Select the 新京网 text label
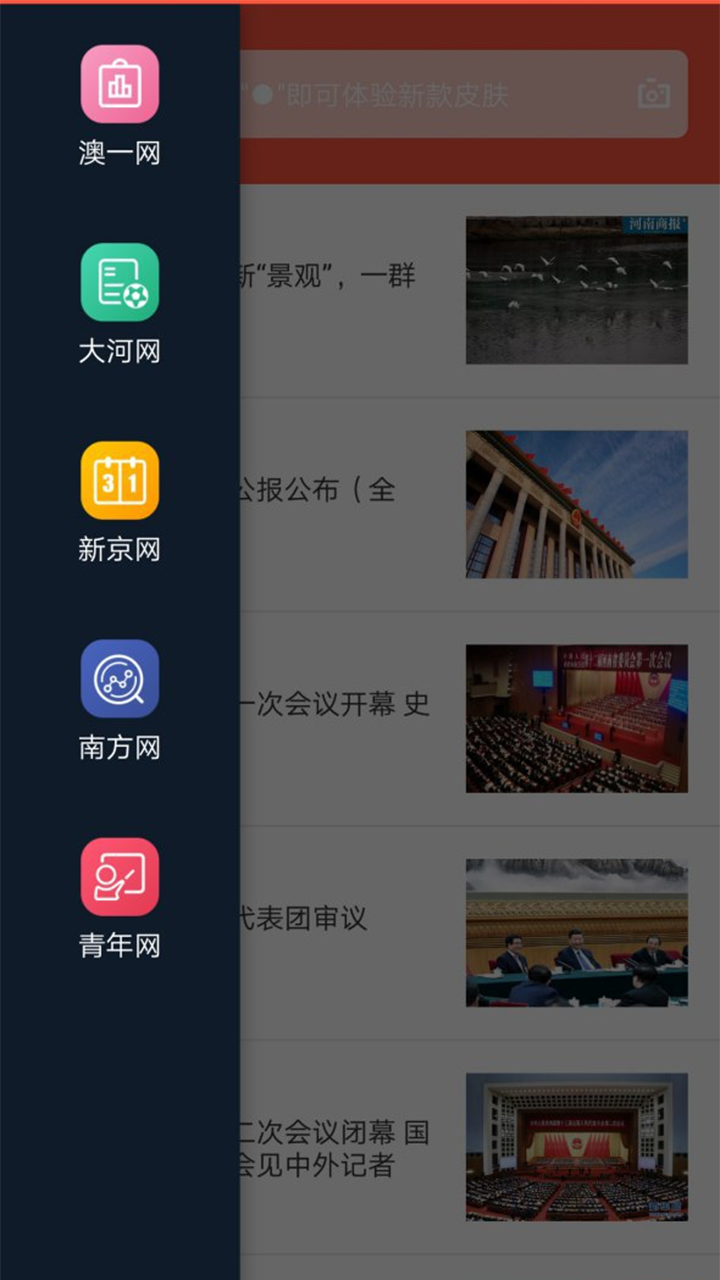 [x=119, y=548]
